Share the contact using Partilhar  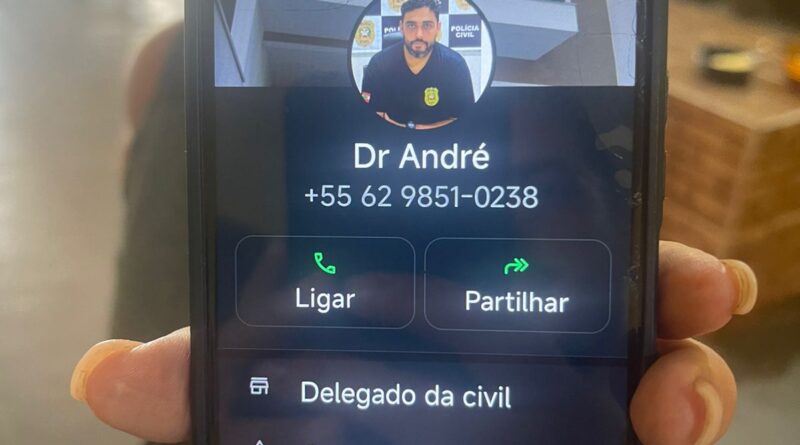pos(517,284)
